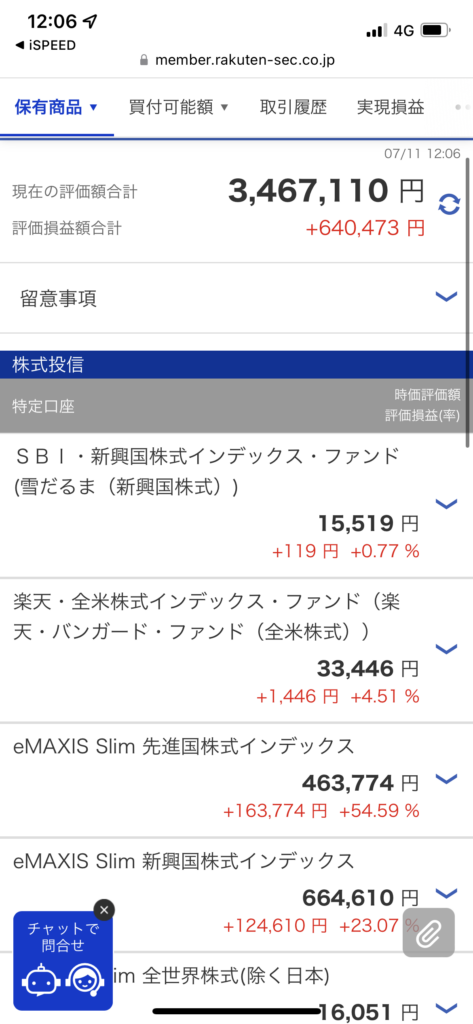Return to the iSPEED app
The image size is (473, 1024).
[x=45, y=45]
